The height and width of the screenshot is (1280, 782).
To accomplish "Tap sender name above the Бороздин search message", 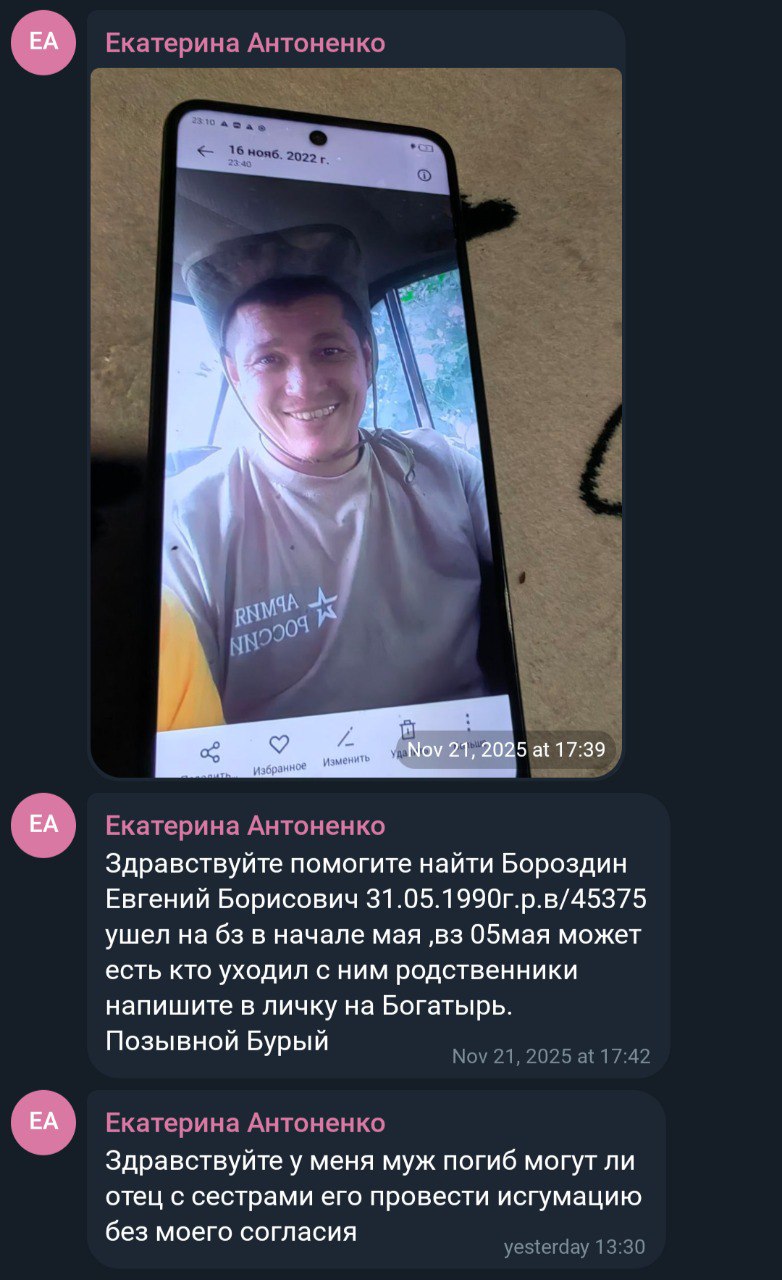I will click(245, 826).
